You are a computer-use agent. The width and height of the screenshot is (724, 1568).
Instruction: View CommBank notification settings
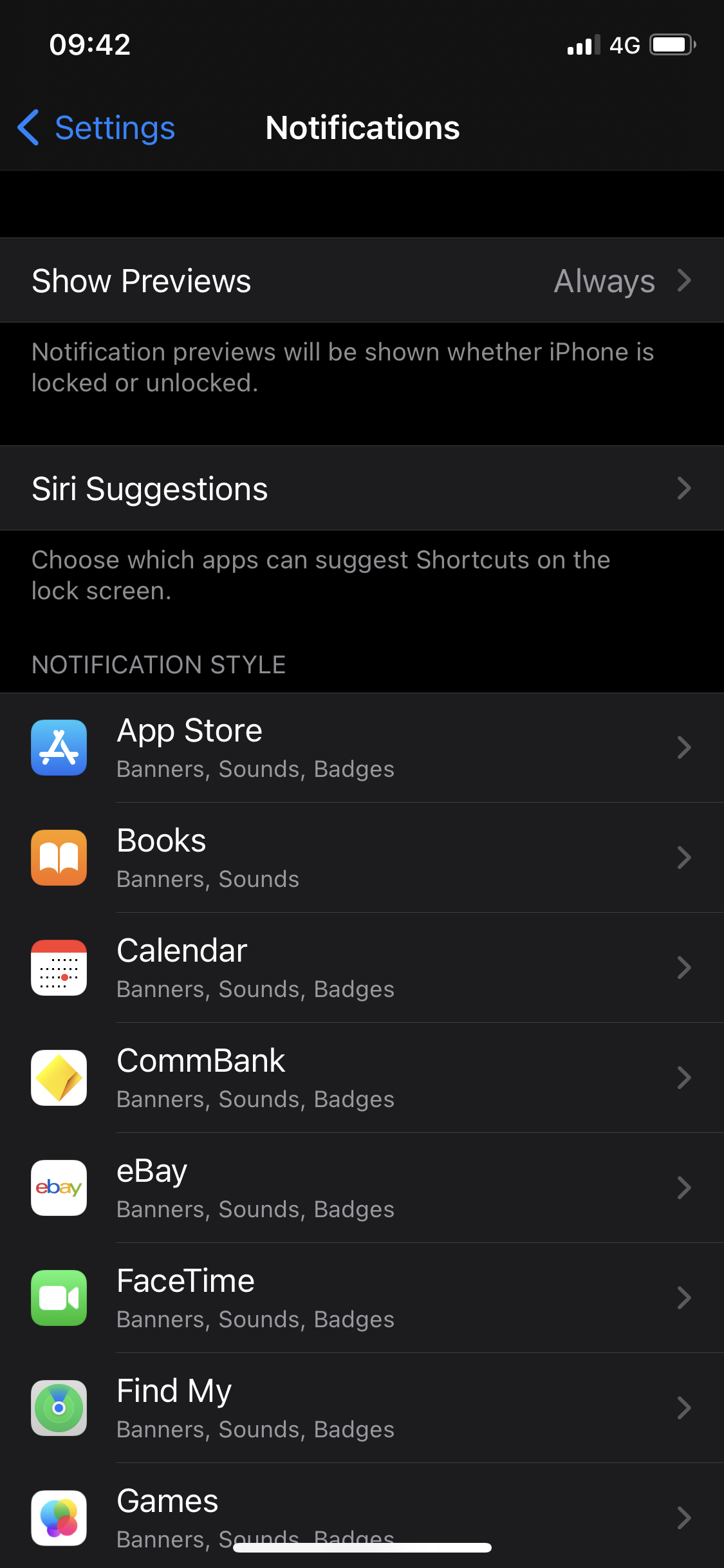point(362,1078)
